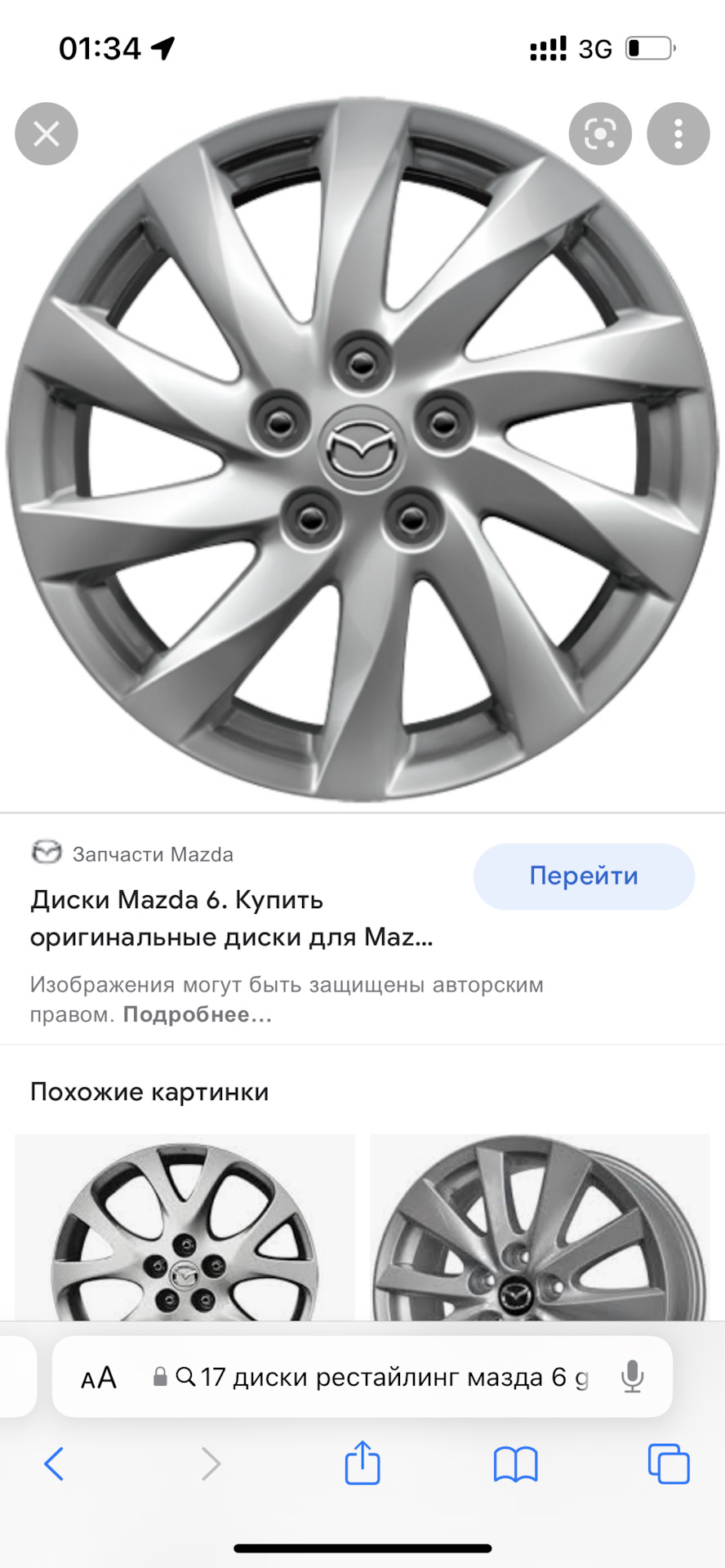Screen dimensions: 725x1568
Task: Close the image preview
Action: point(47,134)
